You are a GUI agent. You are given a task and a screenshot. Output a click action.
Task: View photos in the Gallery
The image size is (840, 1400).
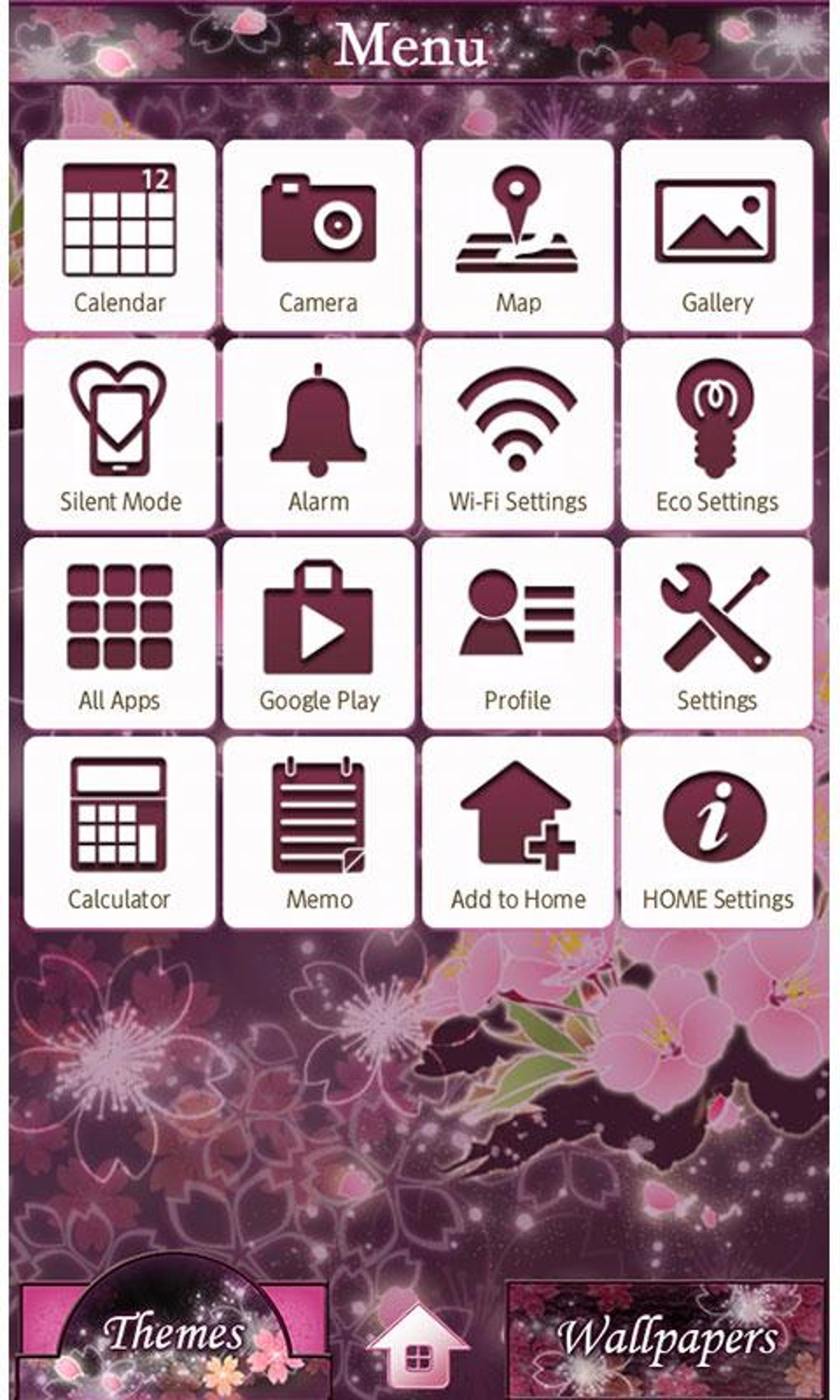pyautogui.click(x=715, y=231)
